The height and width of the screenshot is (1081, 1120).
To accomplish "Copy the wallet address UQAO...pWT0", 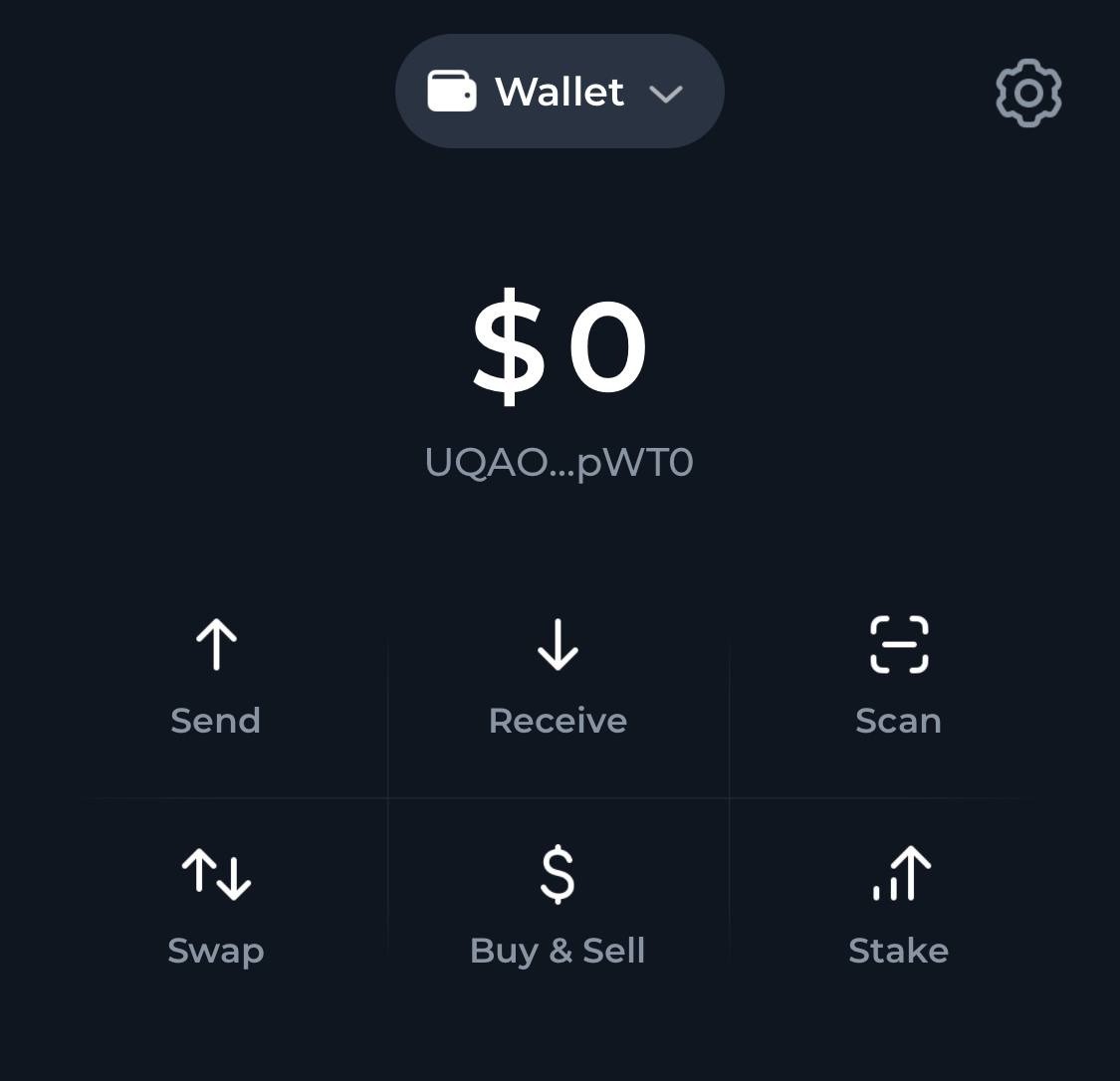I will pos(559,463).
